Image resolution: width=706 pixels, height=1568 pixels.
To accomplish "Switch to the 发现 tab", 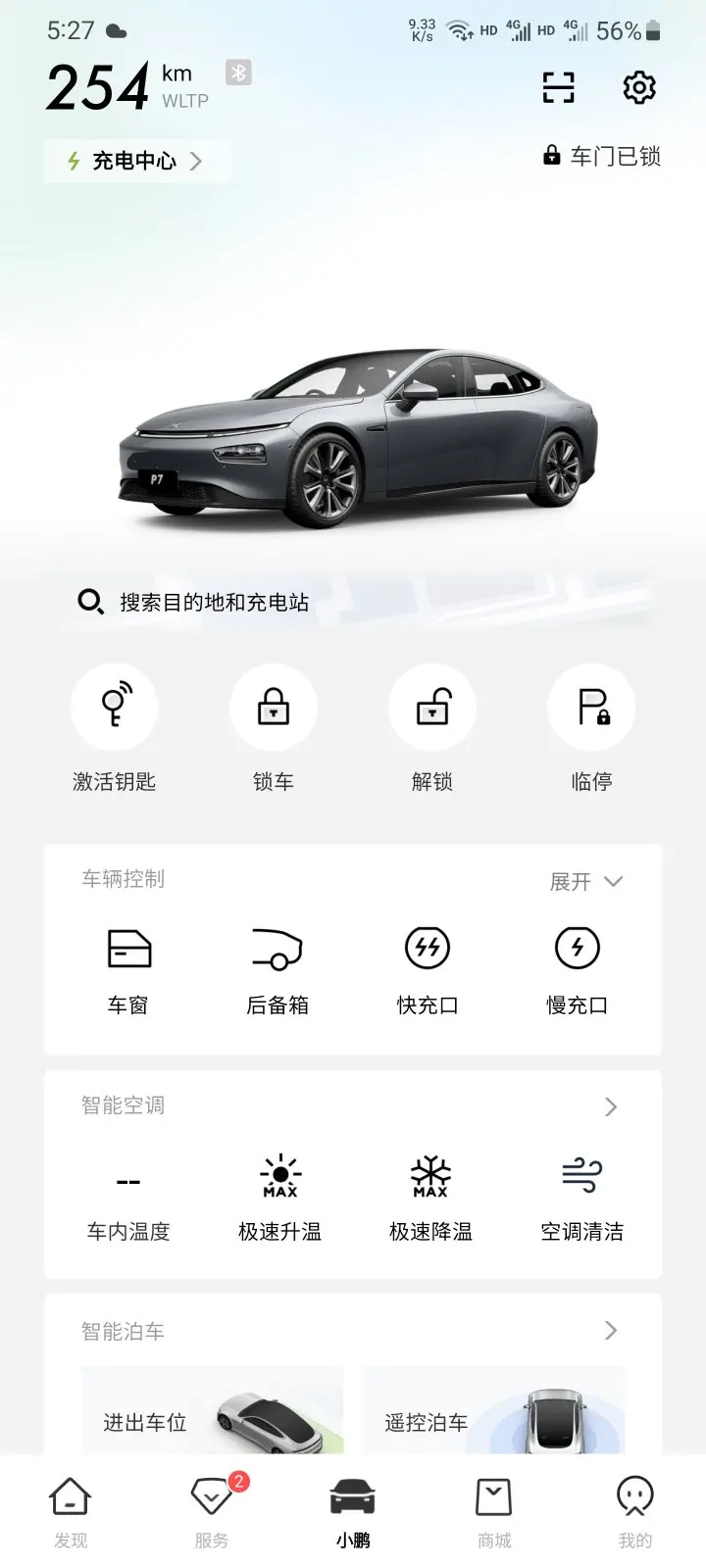I will click(x=71, y=1512).
